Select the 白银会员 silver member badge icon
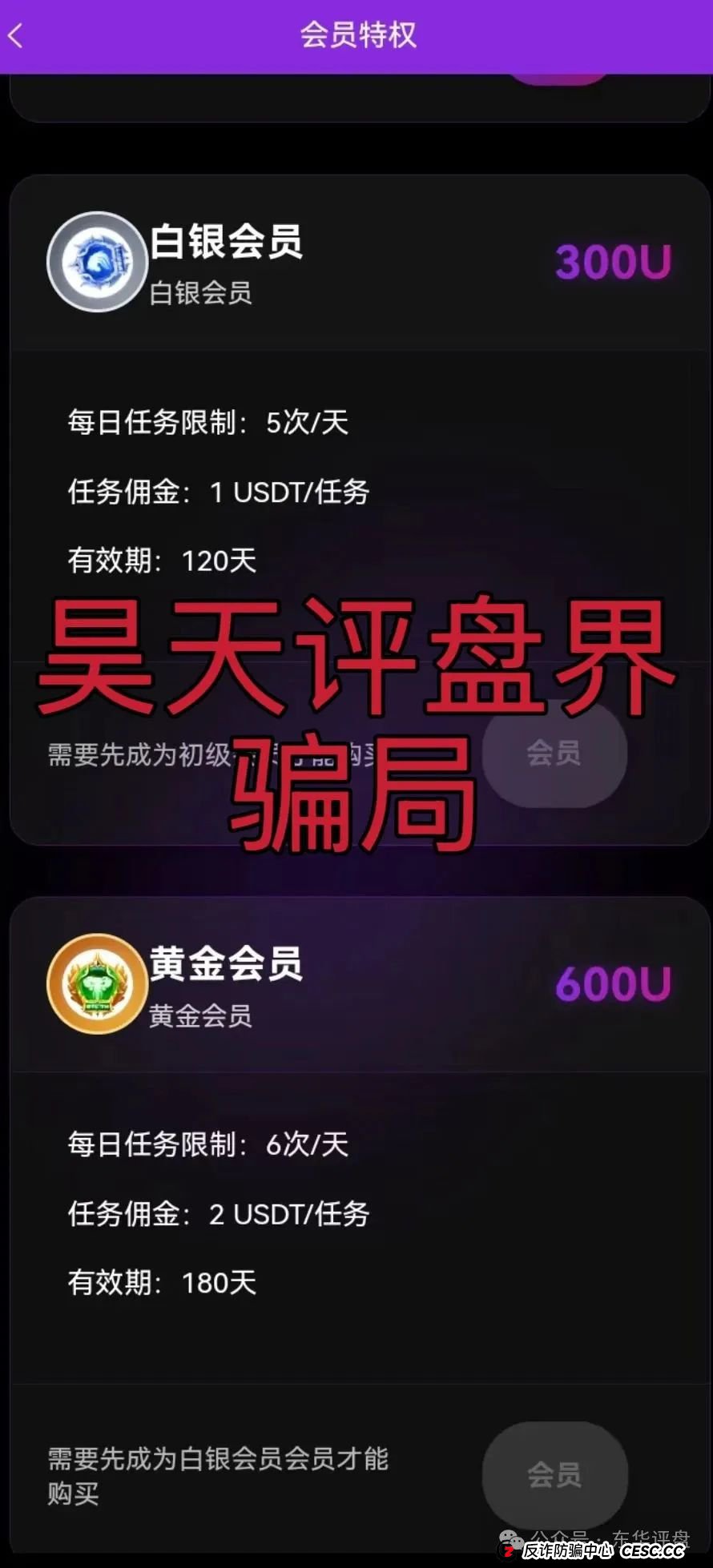 coord(96,262)
